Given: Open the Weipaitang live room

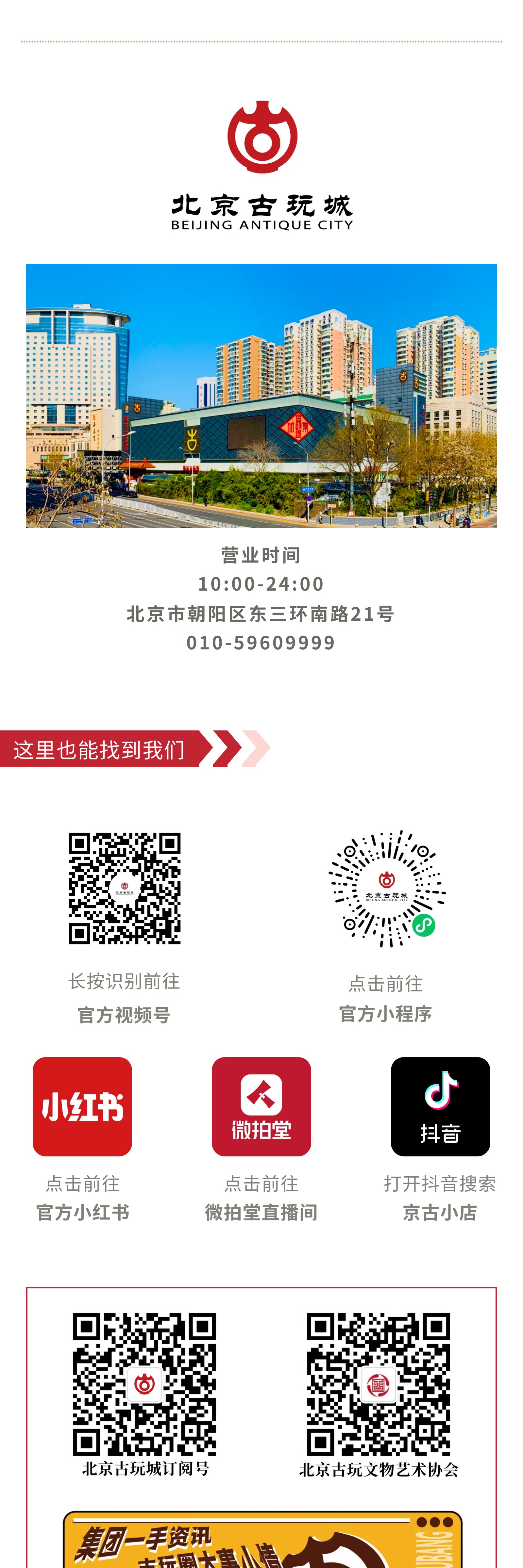Looking at the screenshot, I should click(x=261, y=1107).
